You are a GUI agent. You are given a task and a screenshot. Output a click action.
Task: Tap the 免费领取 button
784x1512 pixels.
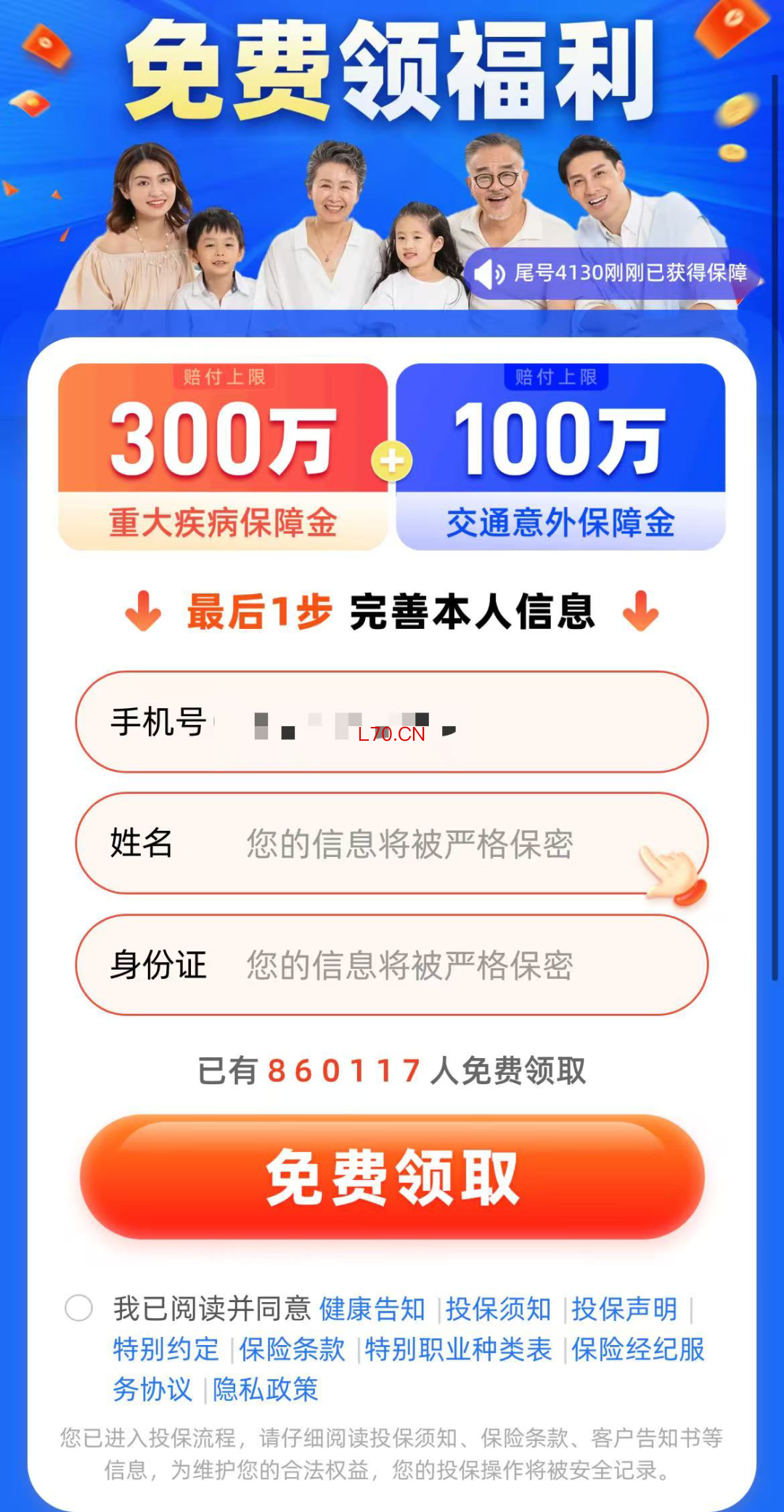[x=392, y=1177]
